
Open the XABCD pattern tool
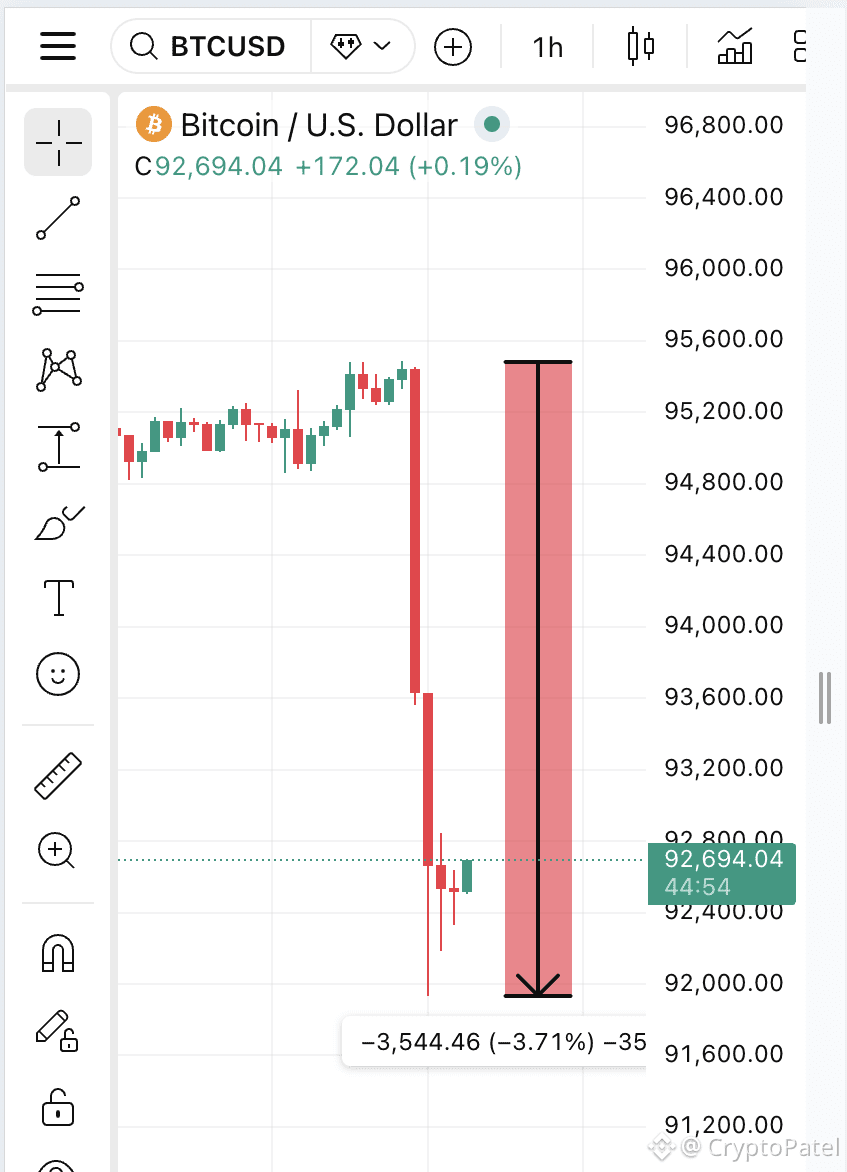coord(57,370)
